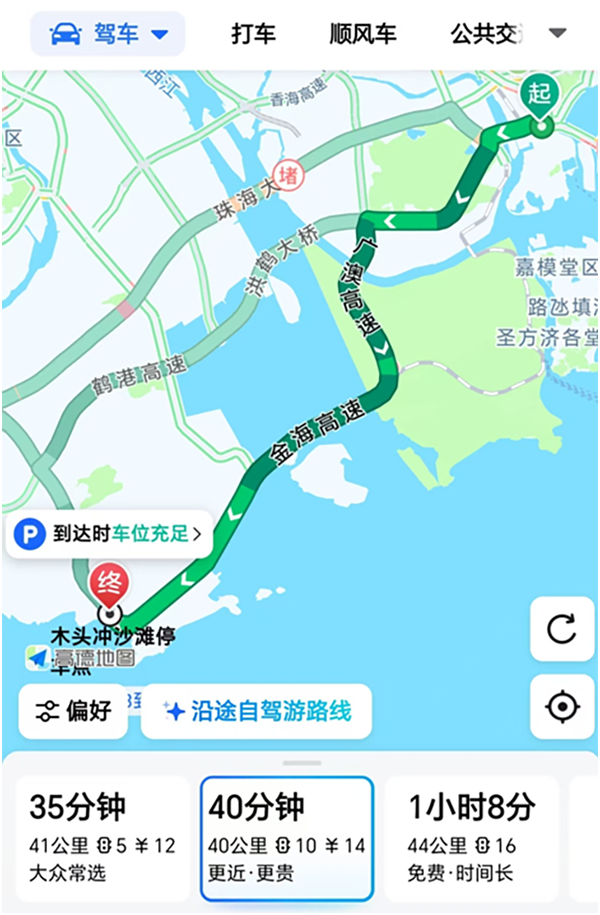This screenshot has width=600, height=915.
Task: Open the 驾车 travel mode dropdown
Action: point(108,34)
